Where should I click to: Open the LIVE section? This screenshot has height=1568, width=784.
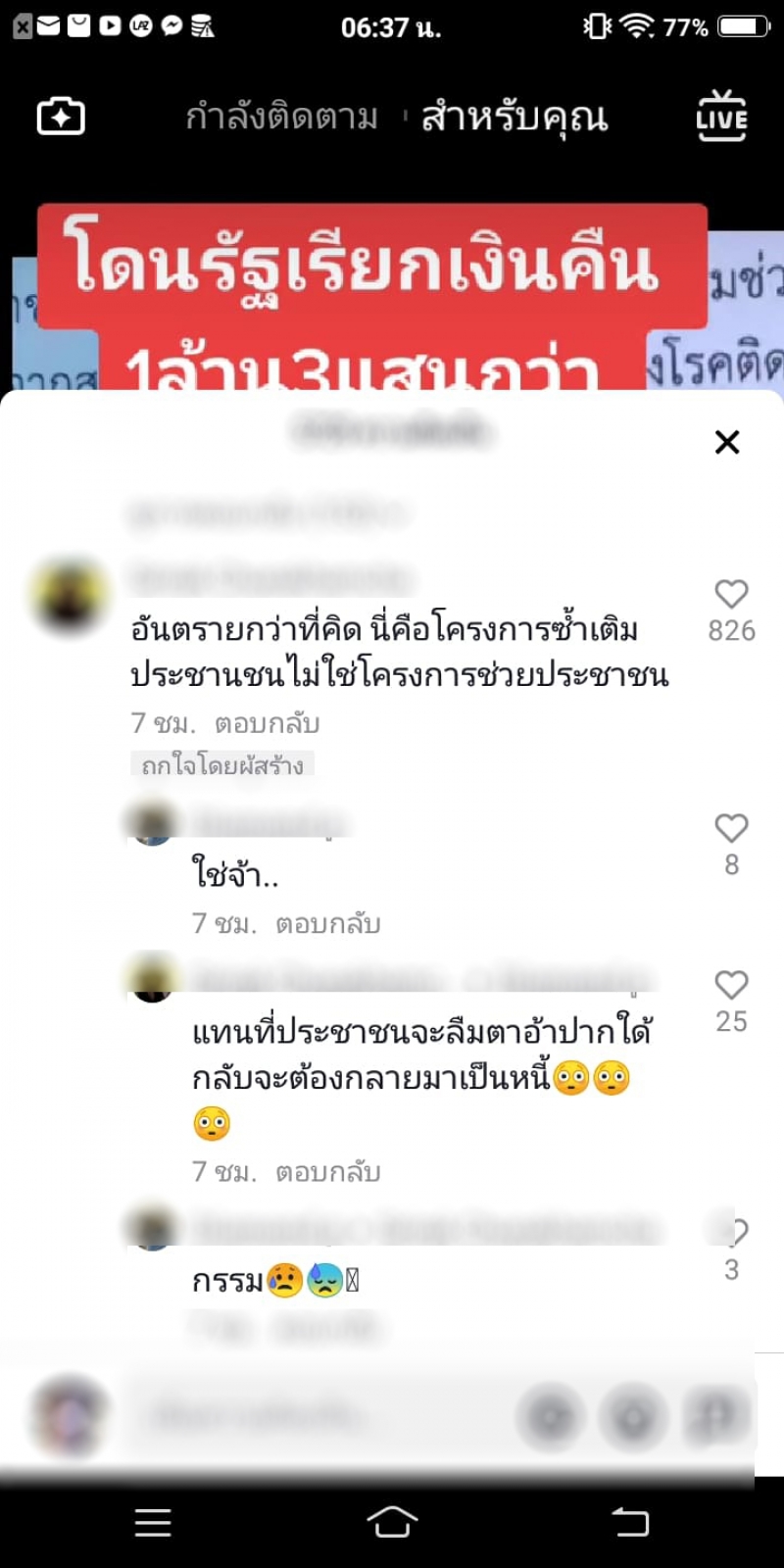tap(721, 117)
